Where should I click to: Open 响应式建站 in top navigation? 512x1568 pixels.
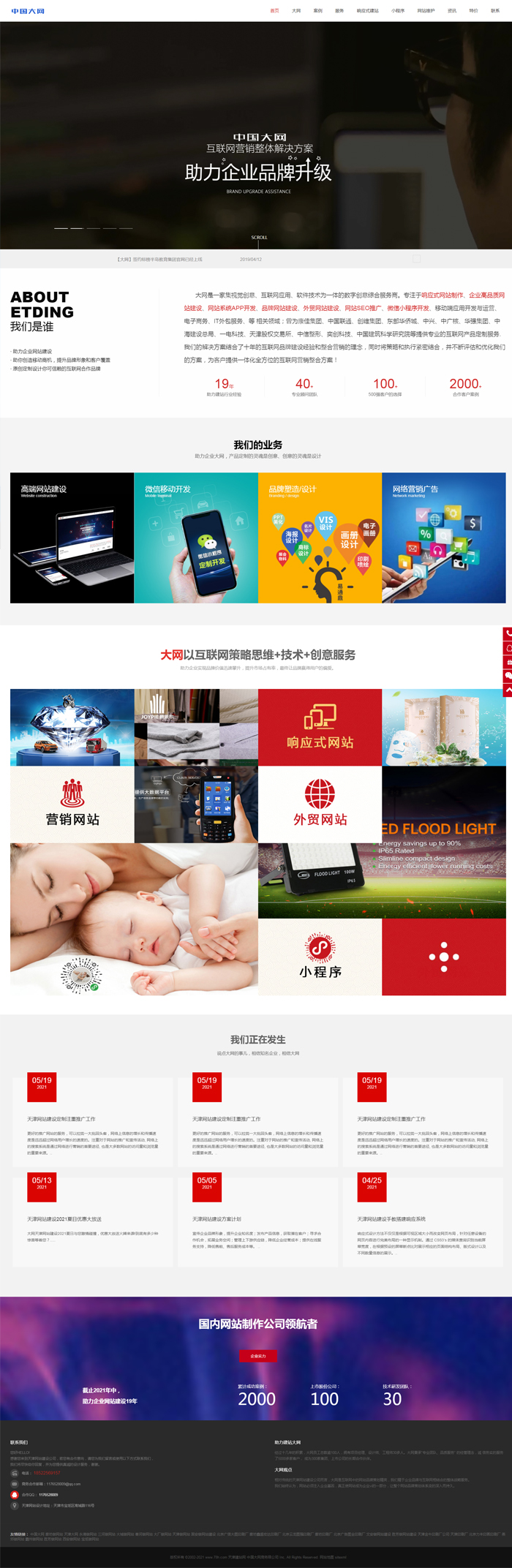[367, 11]
